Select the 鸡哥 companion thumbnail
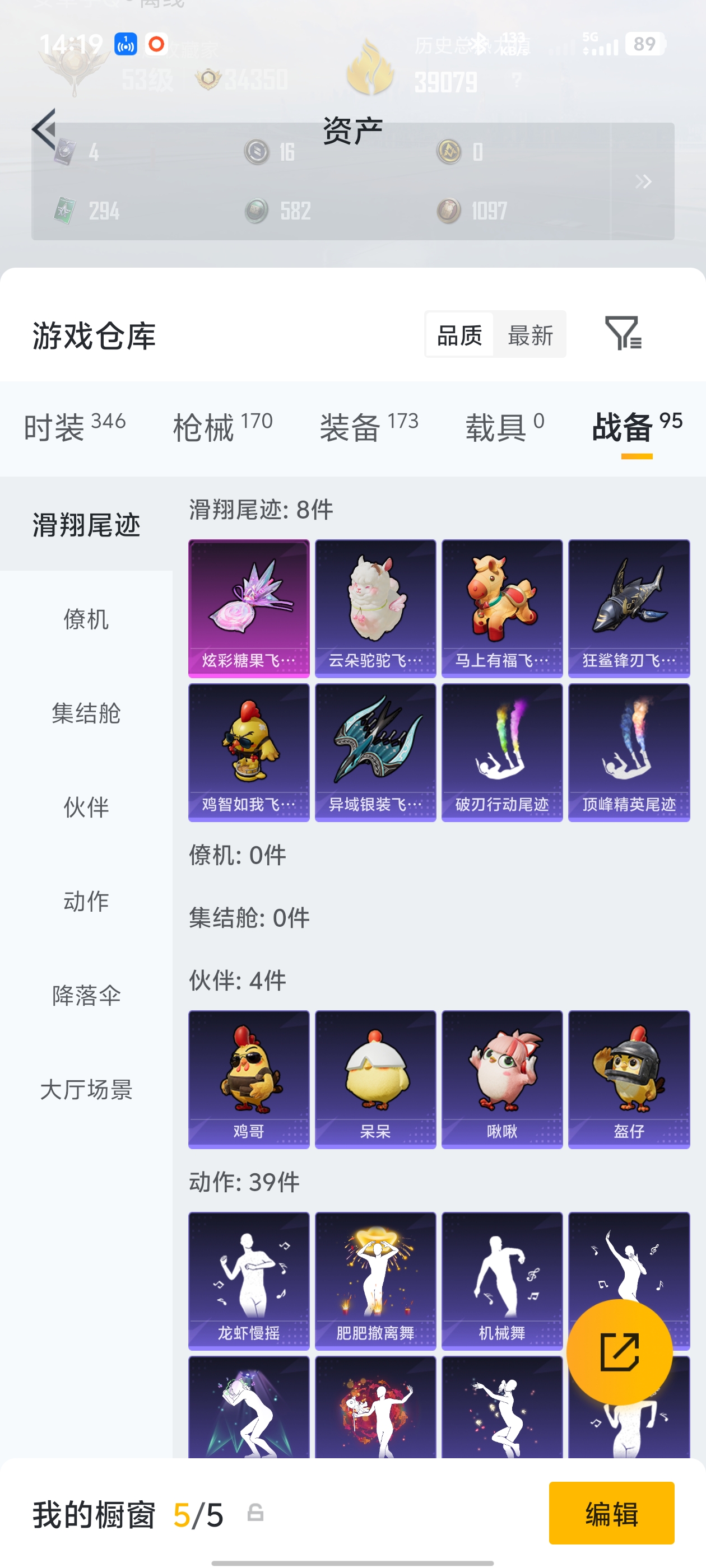Image resolution: width=706 pixels, height=1568 pixels. [x=249, y=1079]
